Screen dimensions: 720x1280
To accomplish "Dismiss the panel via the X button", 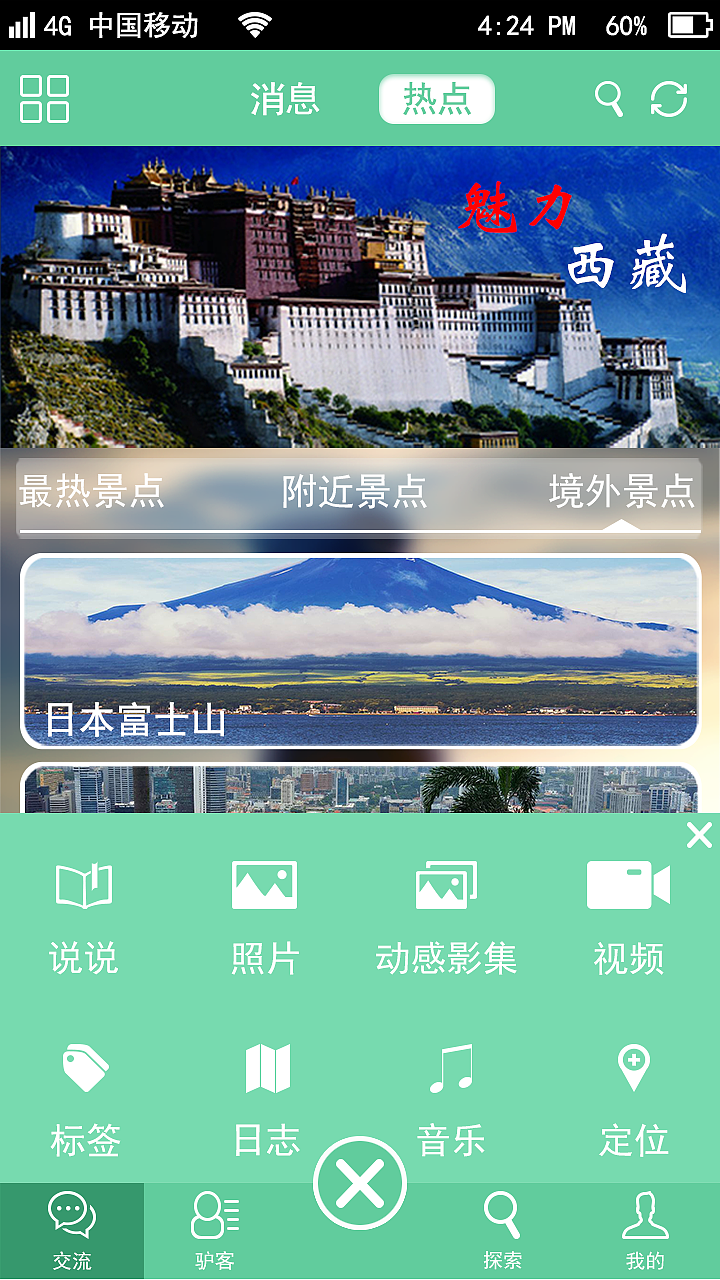I will (698, 835).
